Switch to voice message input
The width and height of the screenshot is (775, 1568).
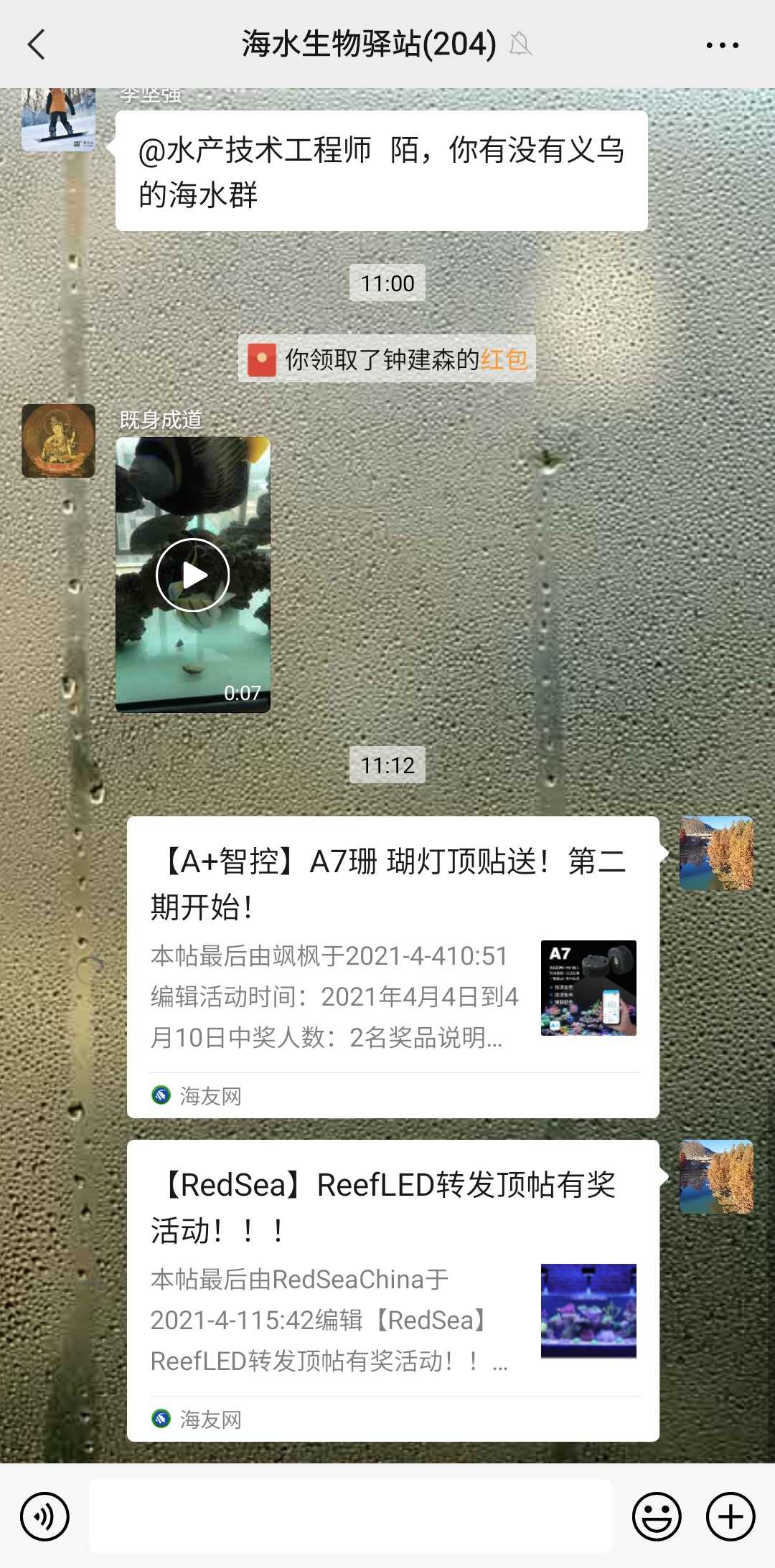point(44,1516)
